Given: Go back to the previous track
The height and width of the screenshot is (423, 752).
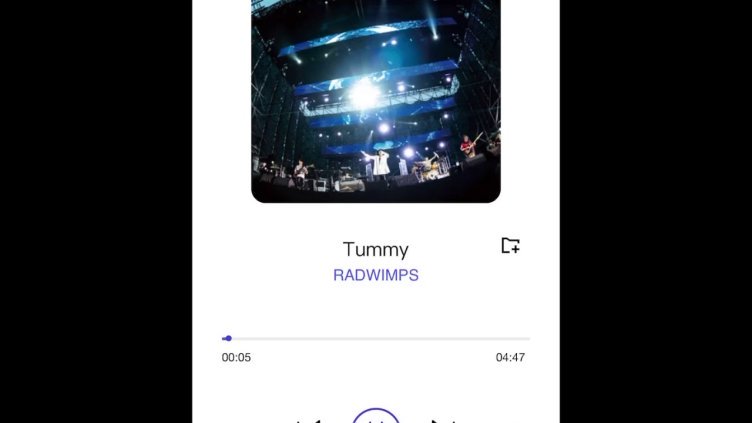Looking at the screenshot, I should (308, 420).
